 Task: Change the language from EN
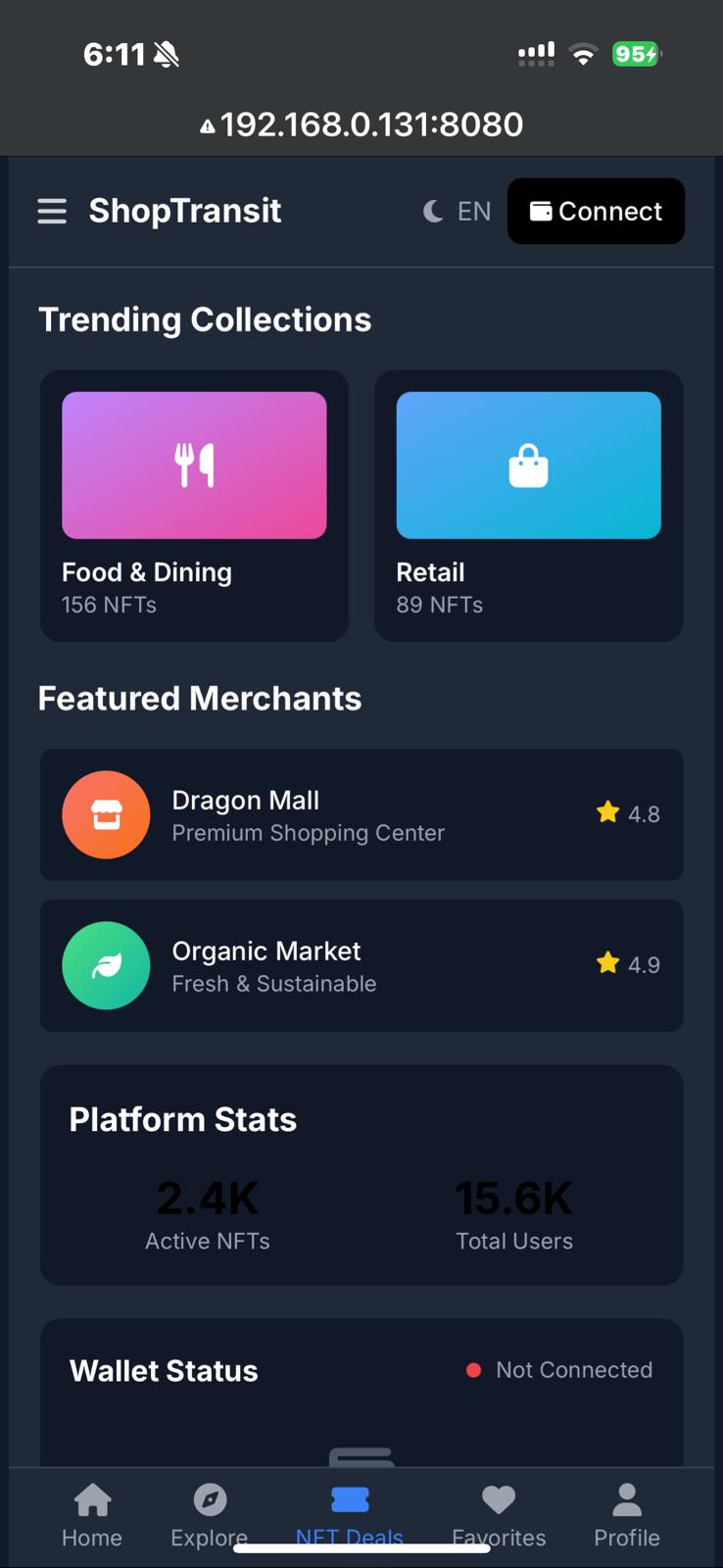pos(474,211)
